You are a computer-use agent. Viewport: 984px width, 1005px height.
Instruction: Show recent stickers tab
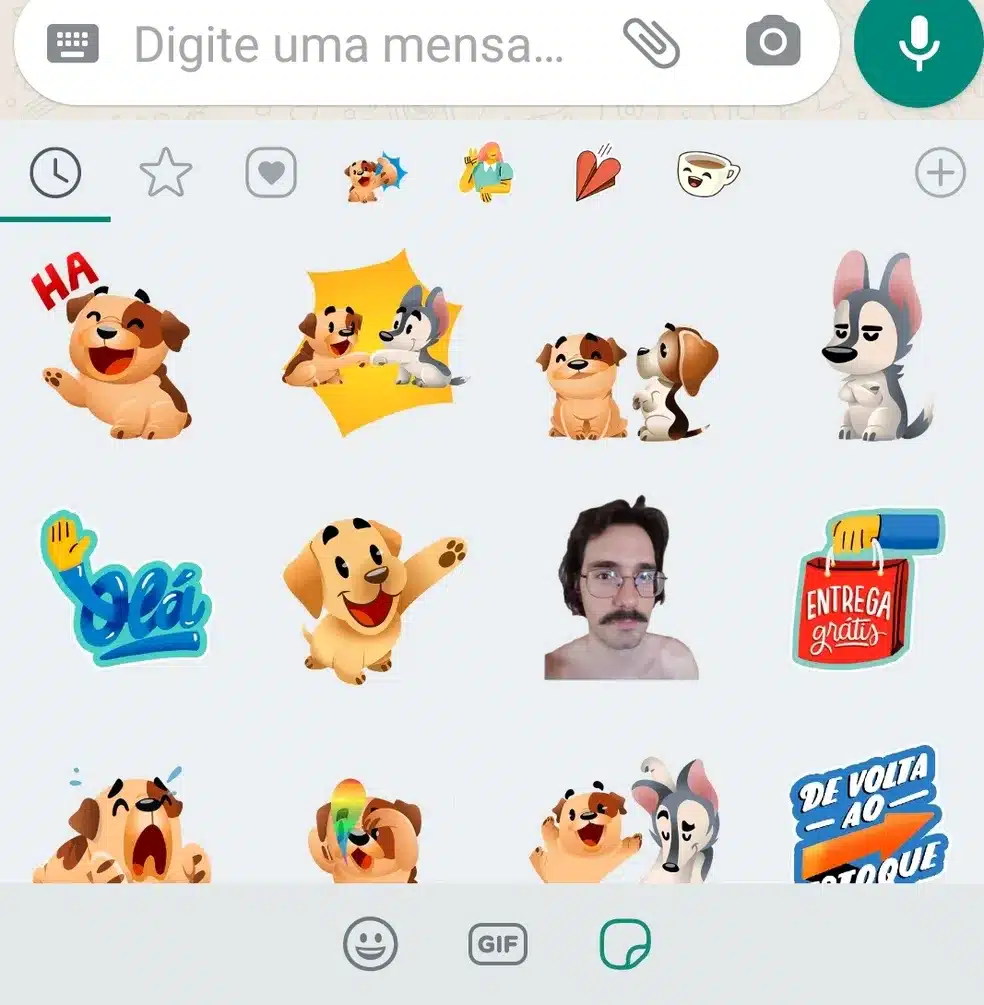click(55, 175)
